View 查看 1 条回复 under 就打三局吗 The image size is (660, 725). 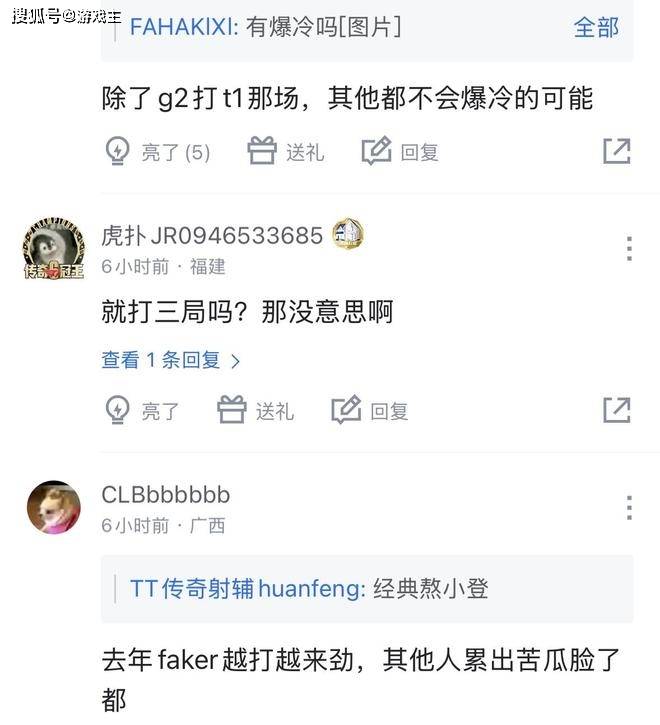pyautogui.click(x=171, y=360)
